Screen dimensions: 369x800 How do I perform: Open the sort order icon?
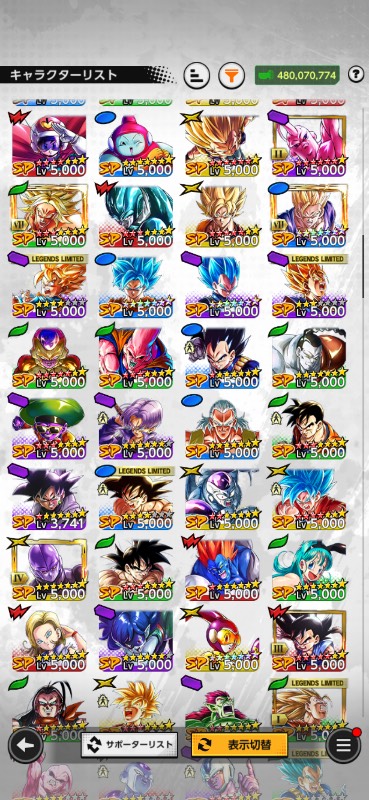click(196, 76)
